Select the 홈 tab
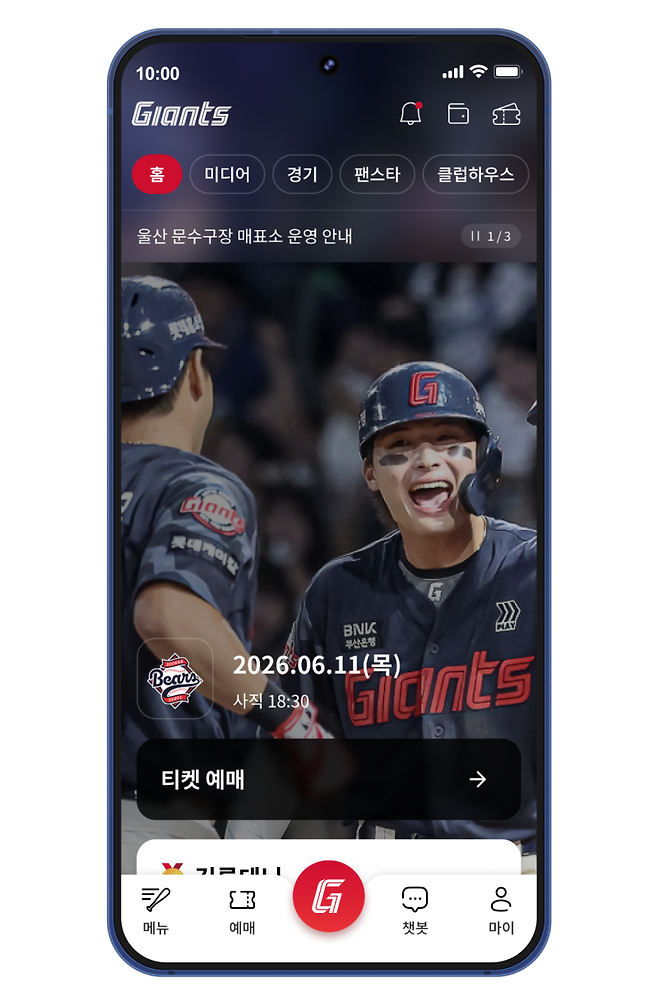This screenshot has height=1005, width=658. coord(157,175)
